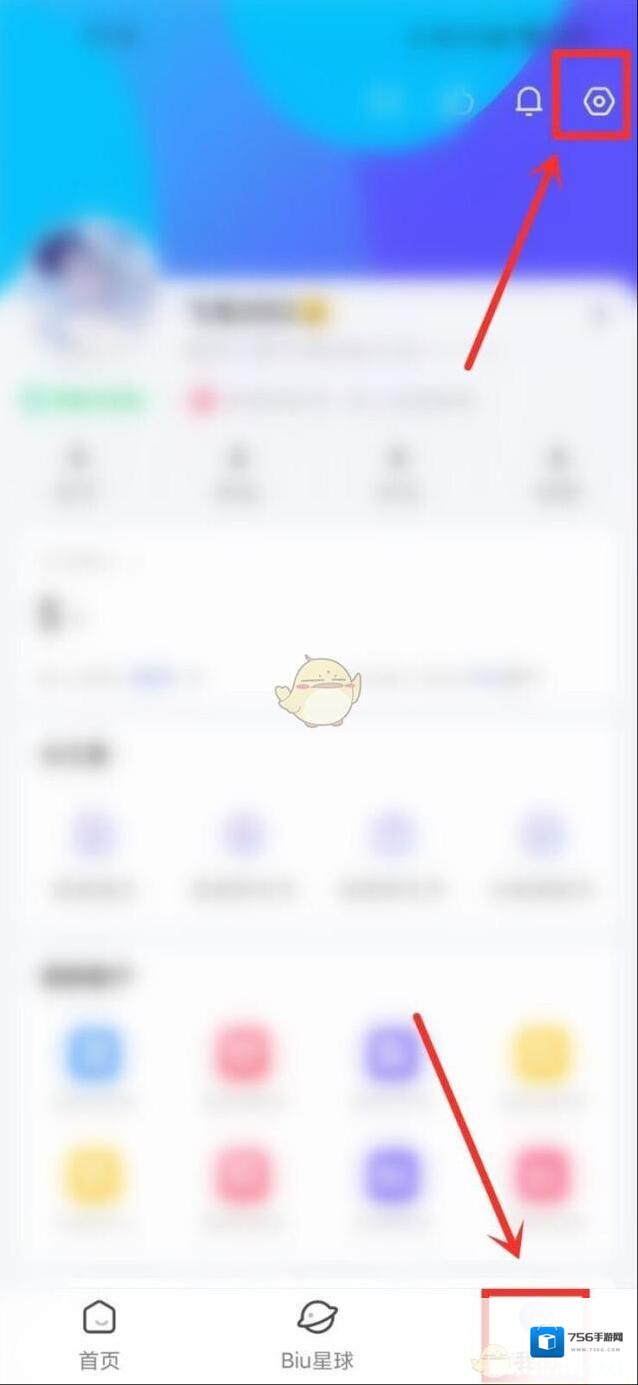
Task: Open the notifications bell
Action: pyautogui.click(x=529, y=101)
